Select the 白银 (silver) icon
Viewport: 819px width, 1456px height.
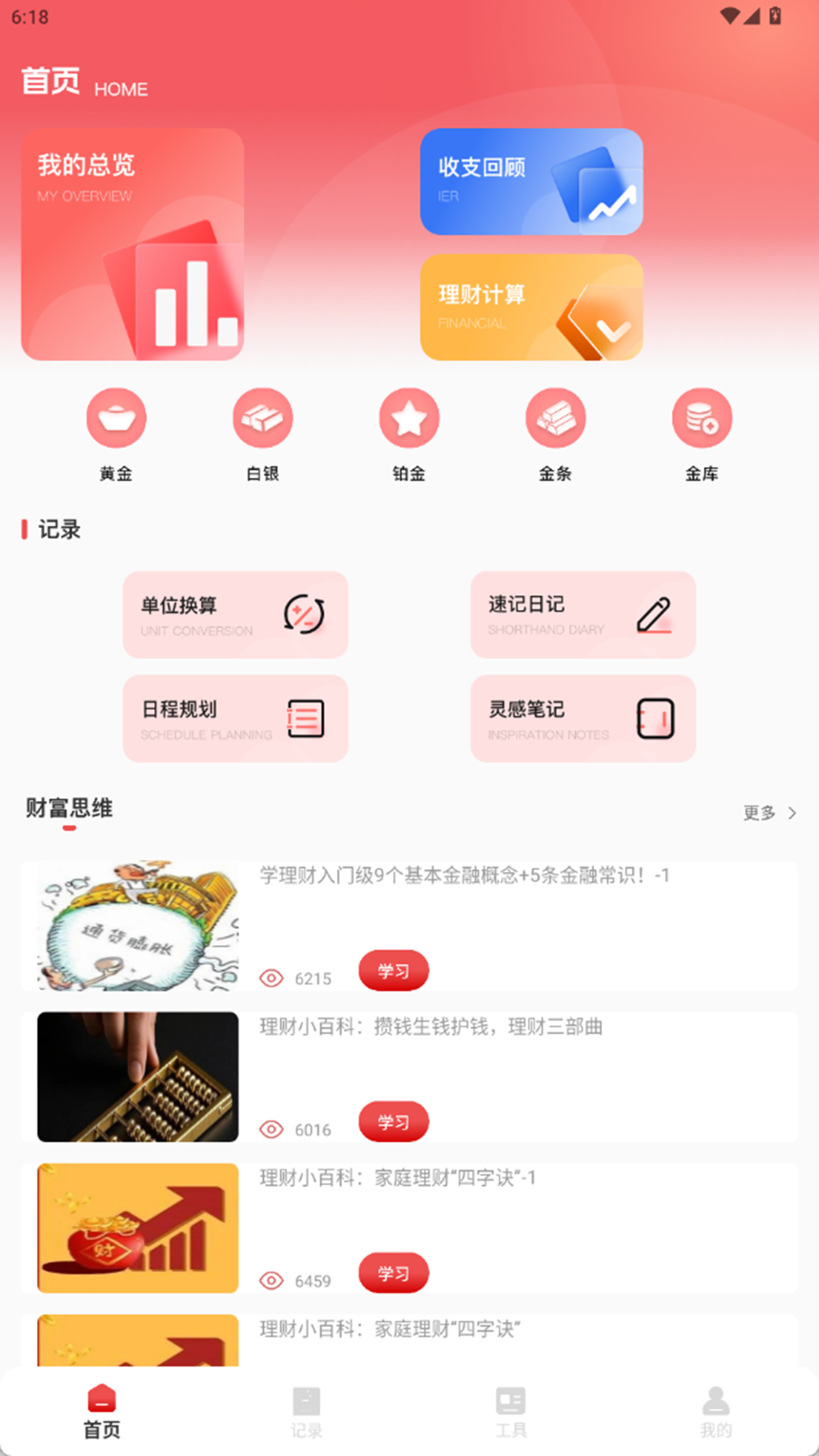(x=262, y=416)
